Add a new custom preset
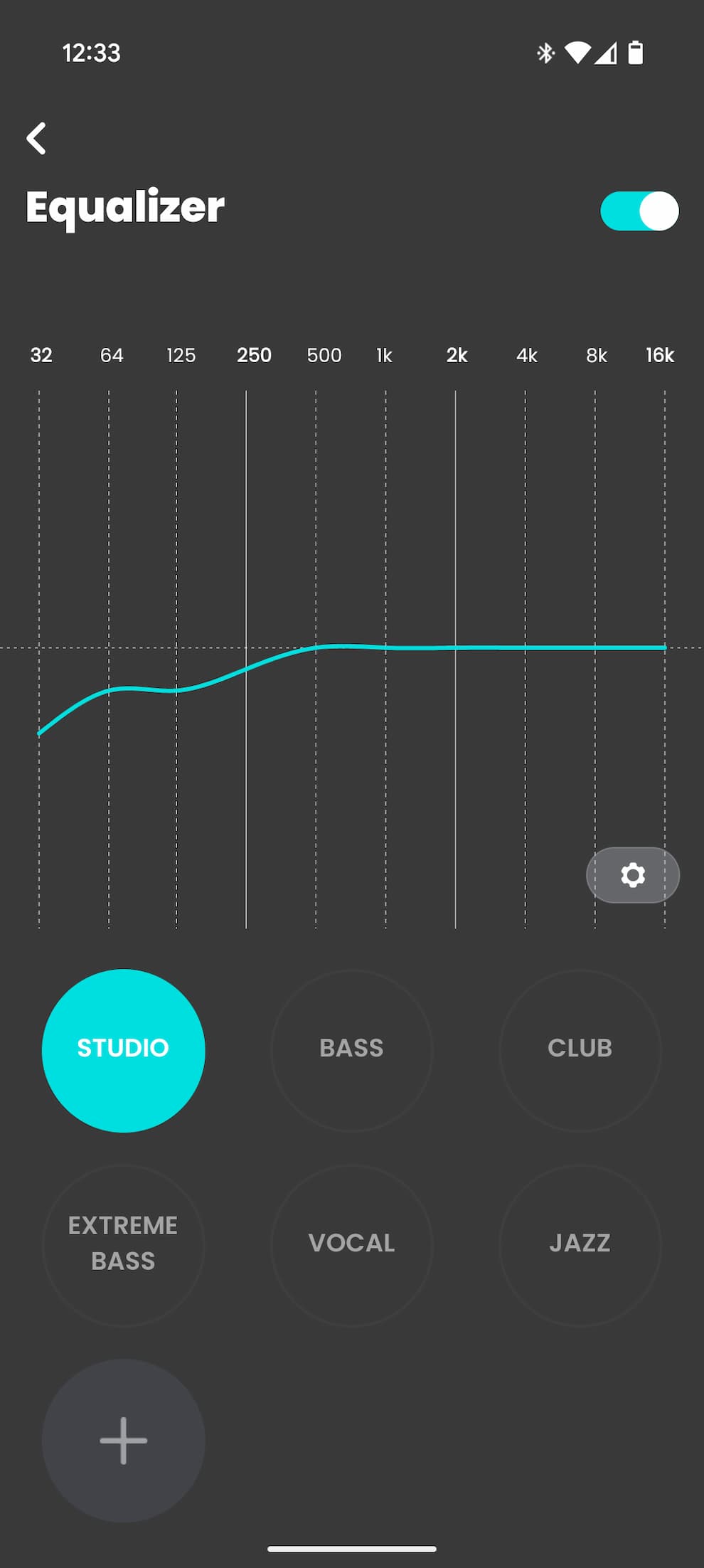The width and height of the screenshot is (704, 1568). 124,1441
